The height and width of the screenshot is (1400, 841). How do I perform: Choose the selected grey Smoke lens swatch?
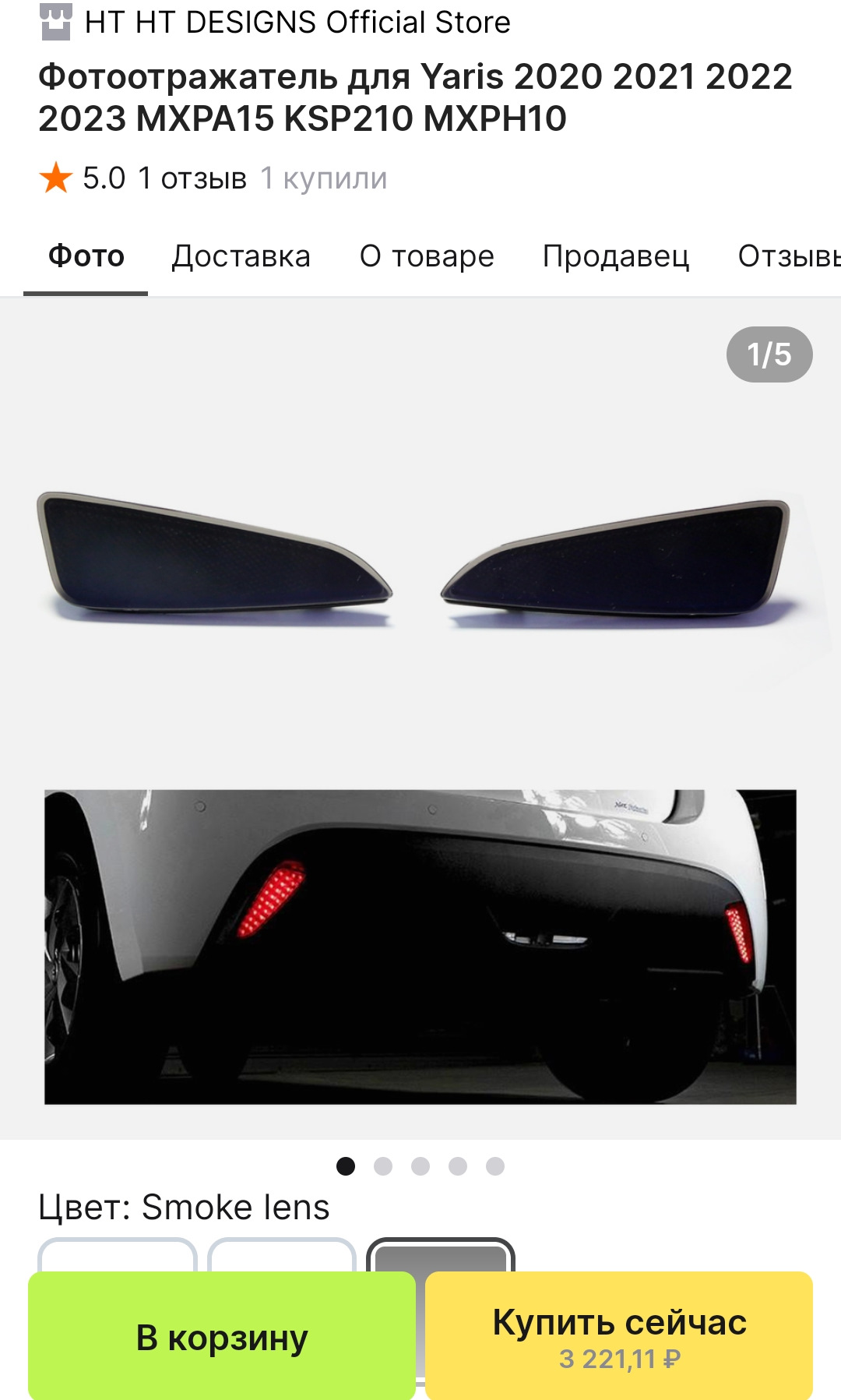441,1256
